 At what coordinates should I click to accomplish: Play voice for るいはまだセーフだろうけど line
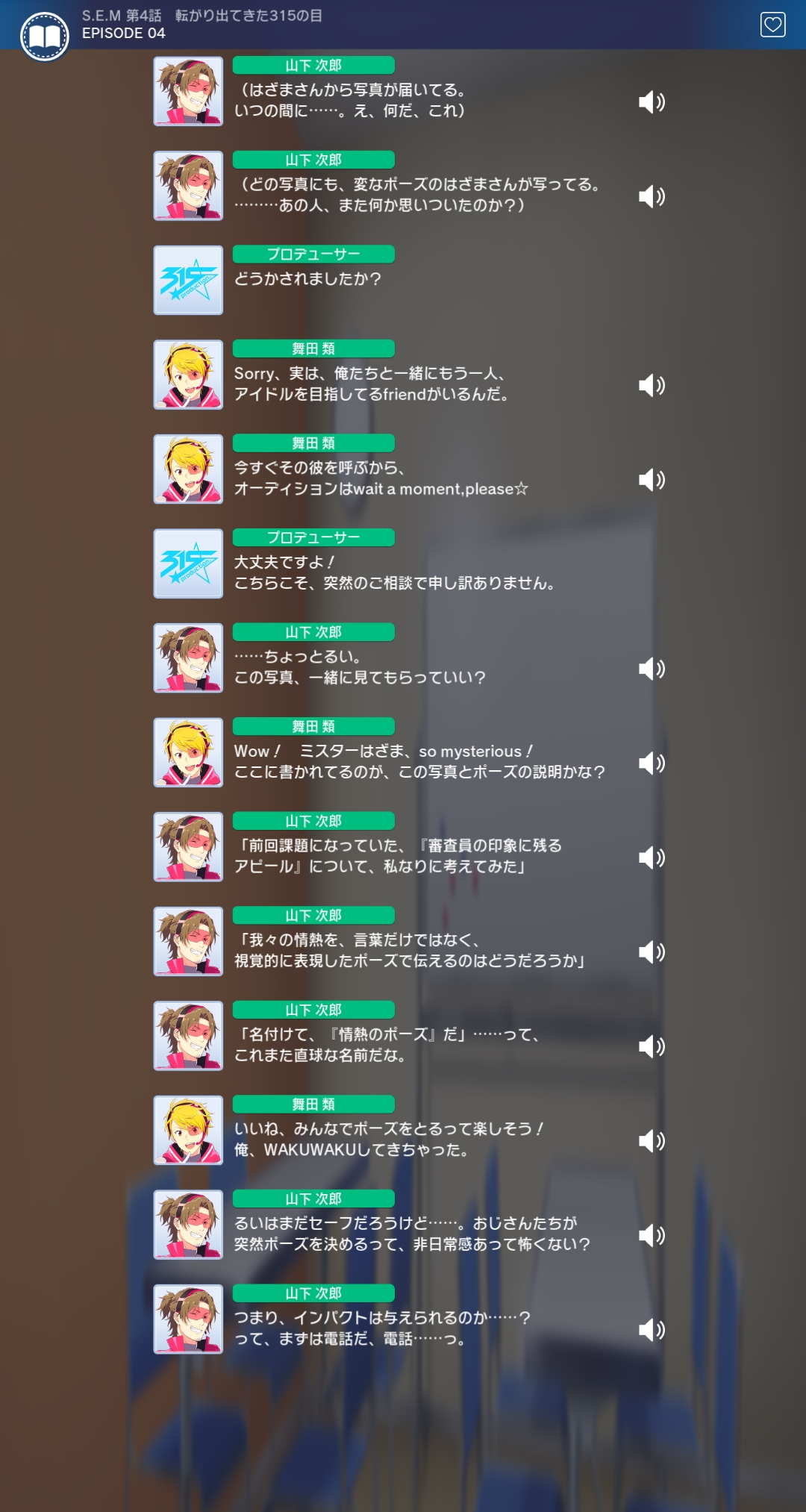point(652,1235)
